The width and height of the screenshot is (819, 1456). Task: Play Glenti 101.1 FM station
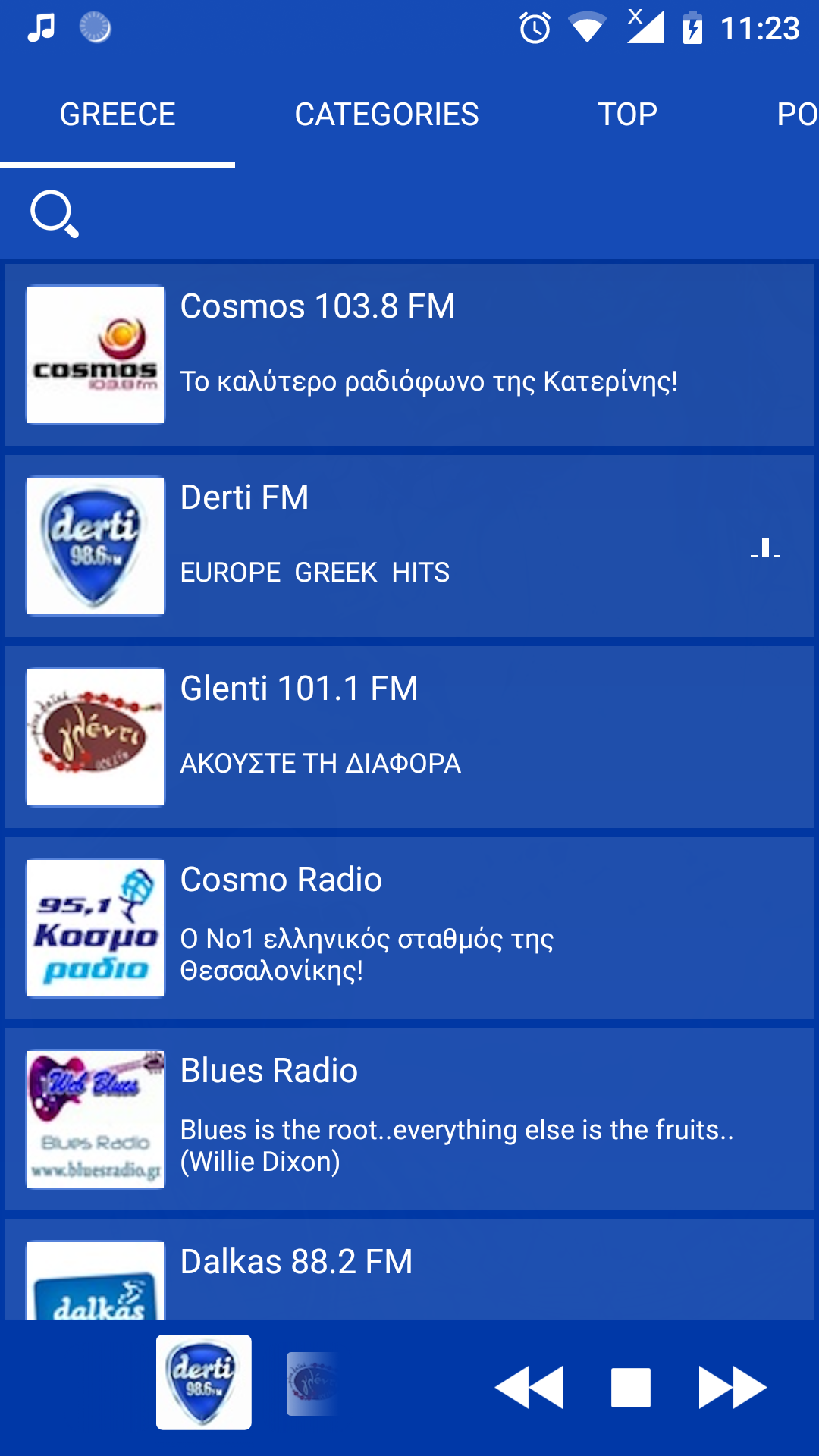pyautogui.click(x=409, y=736)
